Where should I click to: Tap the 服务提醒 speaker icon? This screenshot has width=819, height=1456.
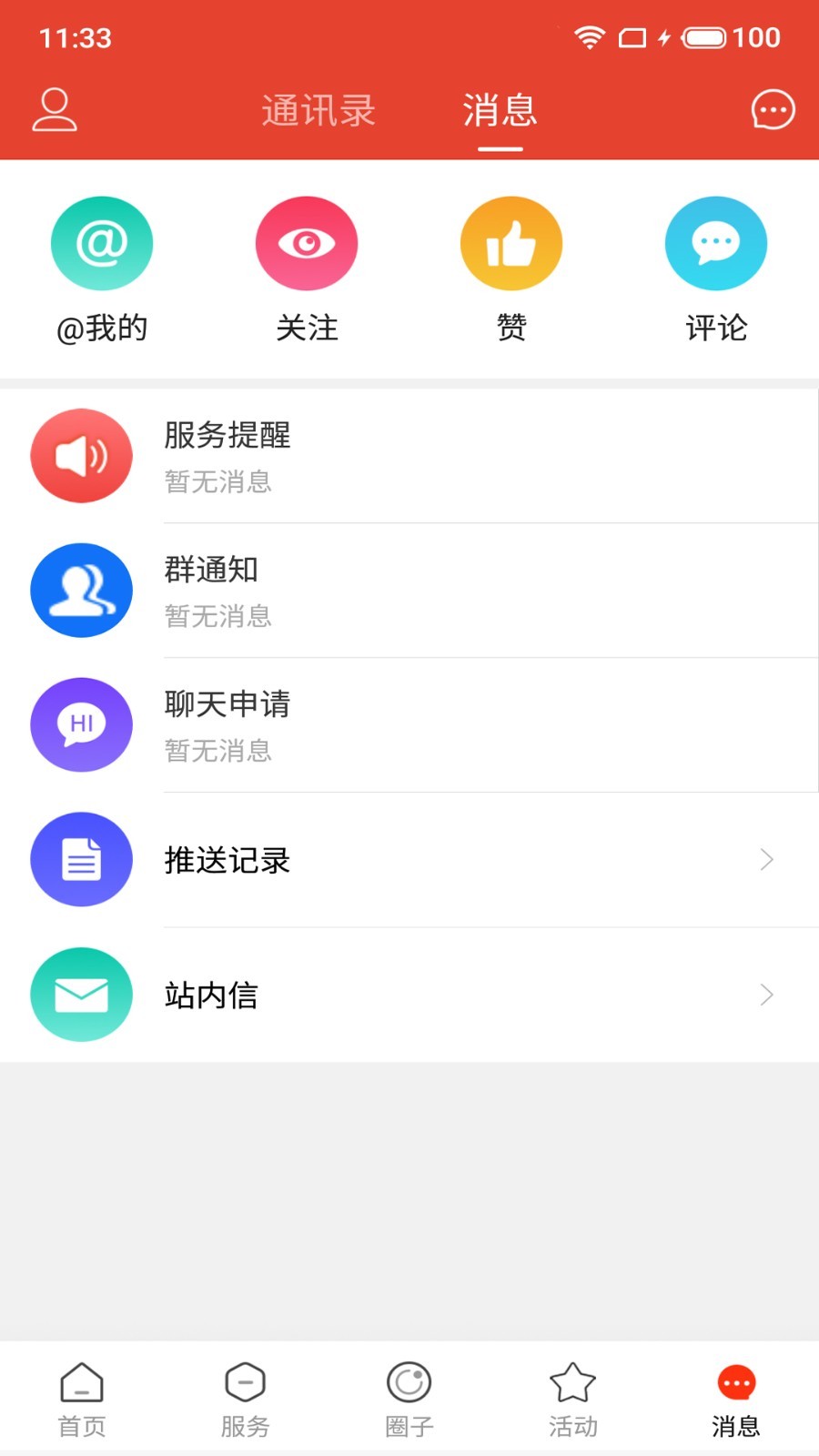pyautogui.click(x=82, y=455)
